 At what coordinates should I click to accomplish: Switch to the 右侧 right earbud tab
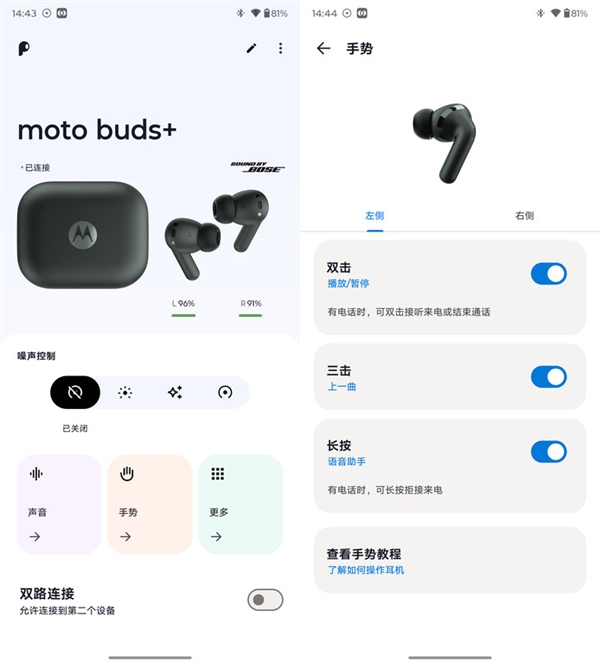click(524, 215)
